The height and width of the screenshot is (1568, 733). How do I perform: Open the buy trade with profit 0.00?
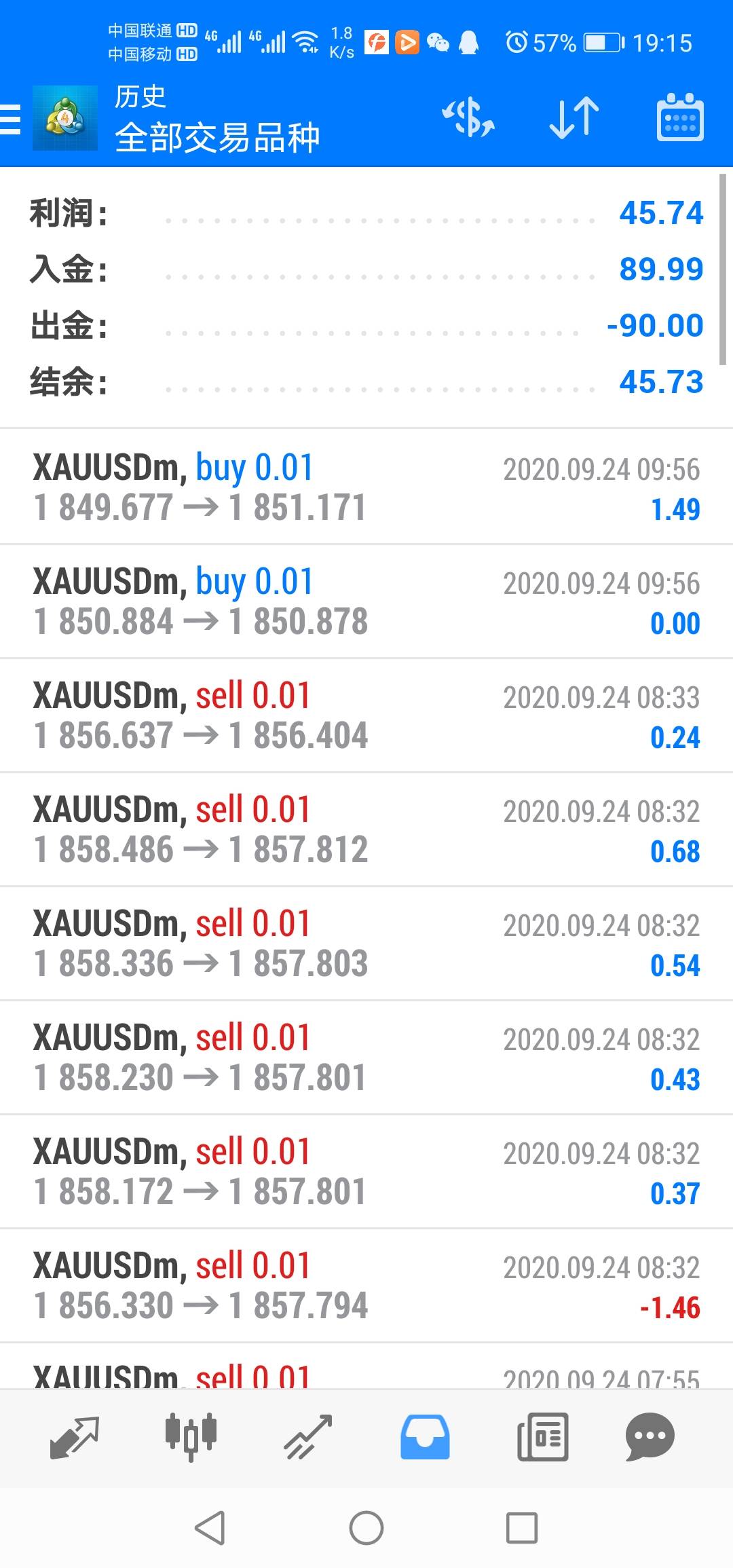click(366, 601)
